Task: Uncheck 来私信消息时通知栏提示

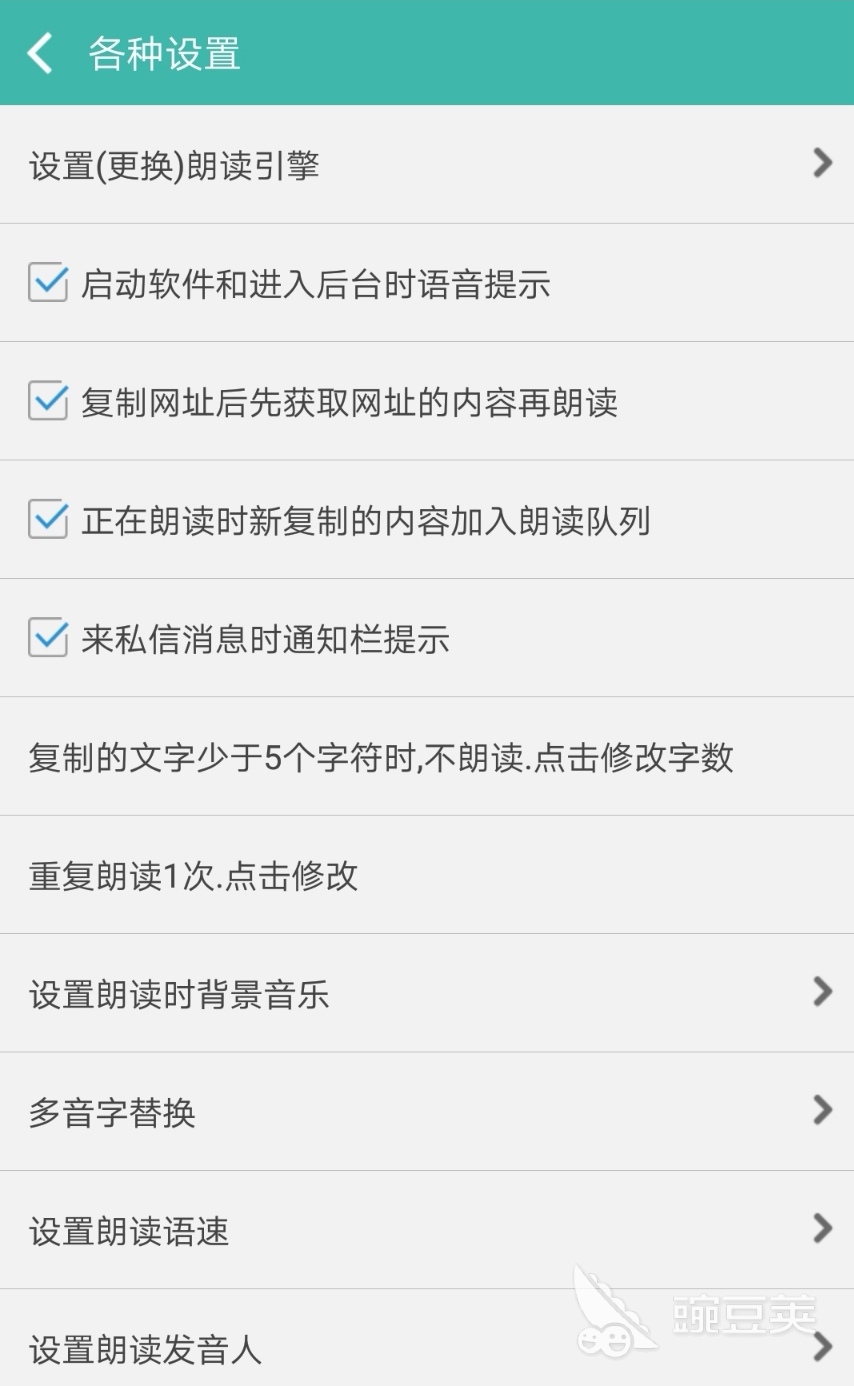Action: (47, 638)
